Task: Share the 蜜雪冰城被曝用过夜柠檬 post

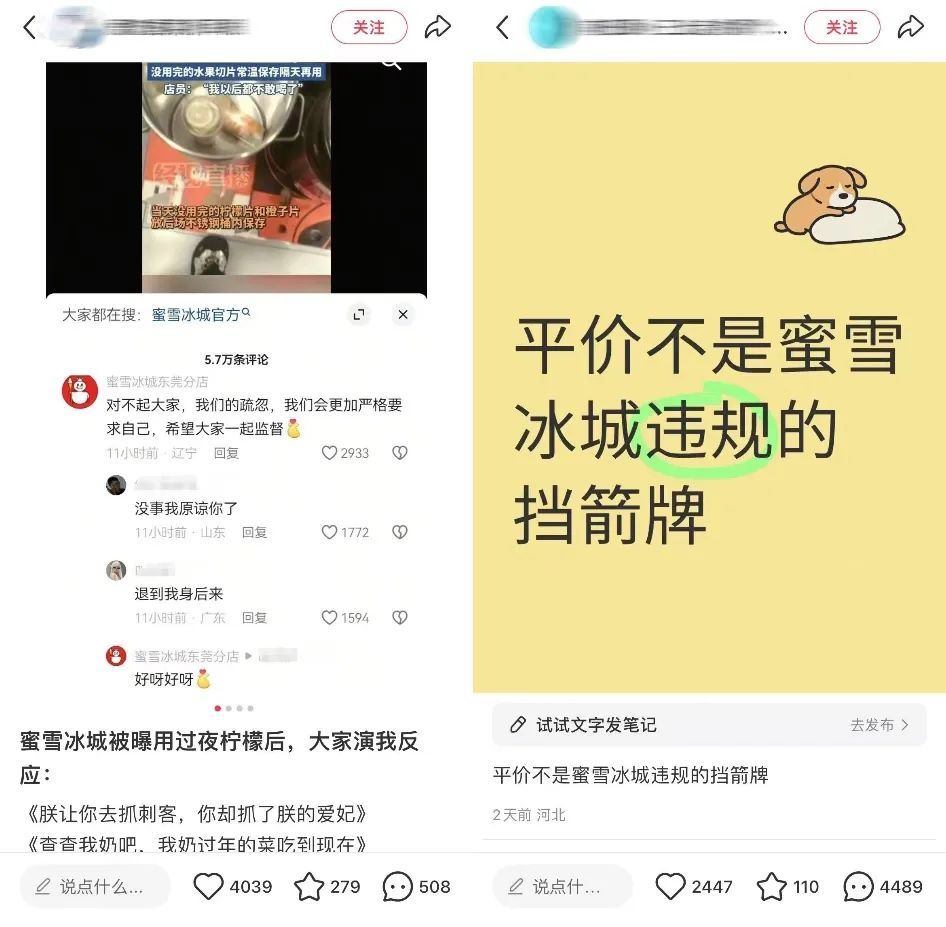Action: [438, 27]
